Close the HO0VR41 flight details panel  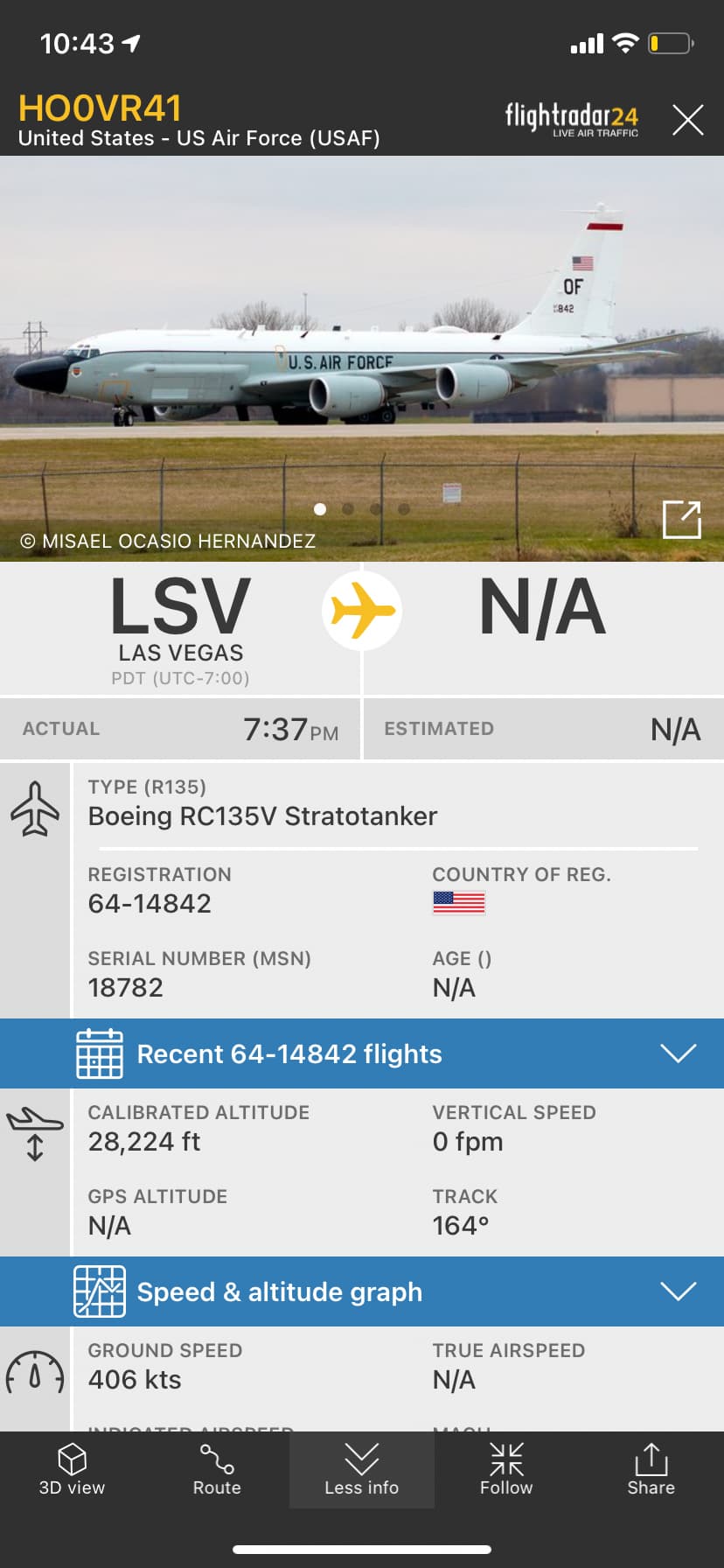pos(687,120)
